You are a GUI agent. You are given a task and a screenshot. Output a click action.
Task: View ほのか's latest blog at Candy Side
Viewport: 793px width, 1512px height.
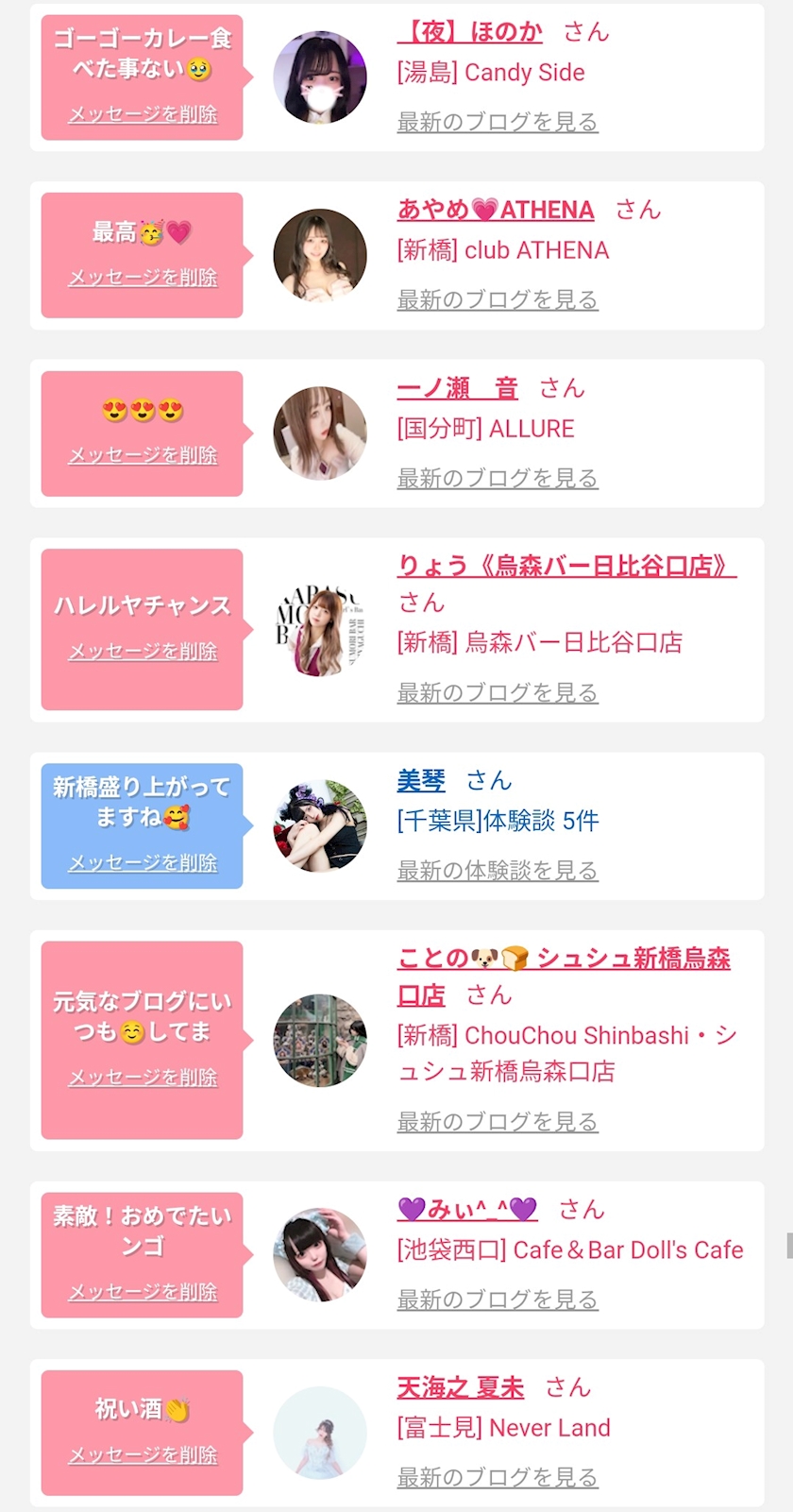tap(498, 122)
